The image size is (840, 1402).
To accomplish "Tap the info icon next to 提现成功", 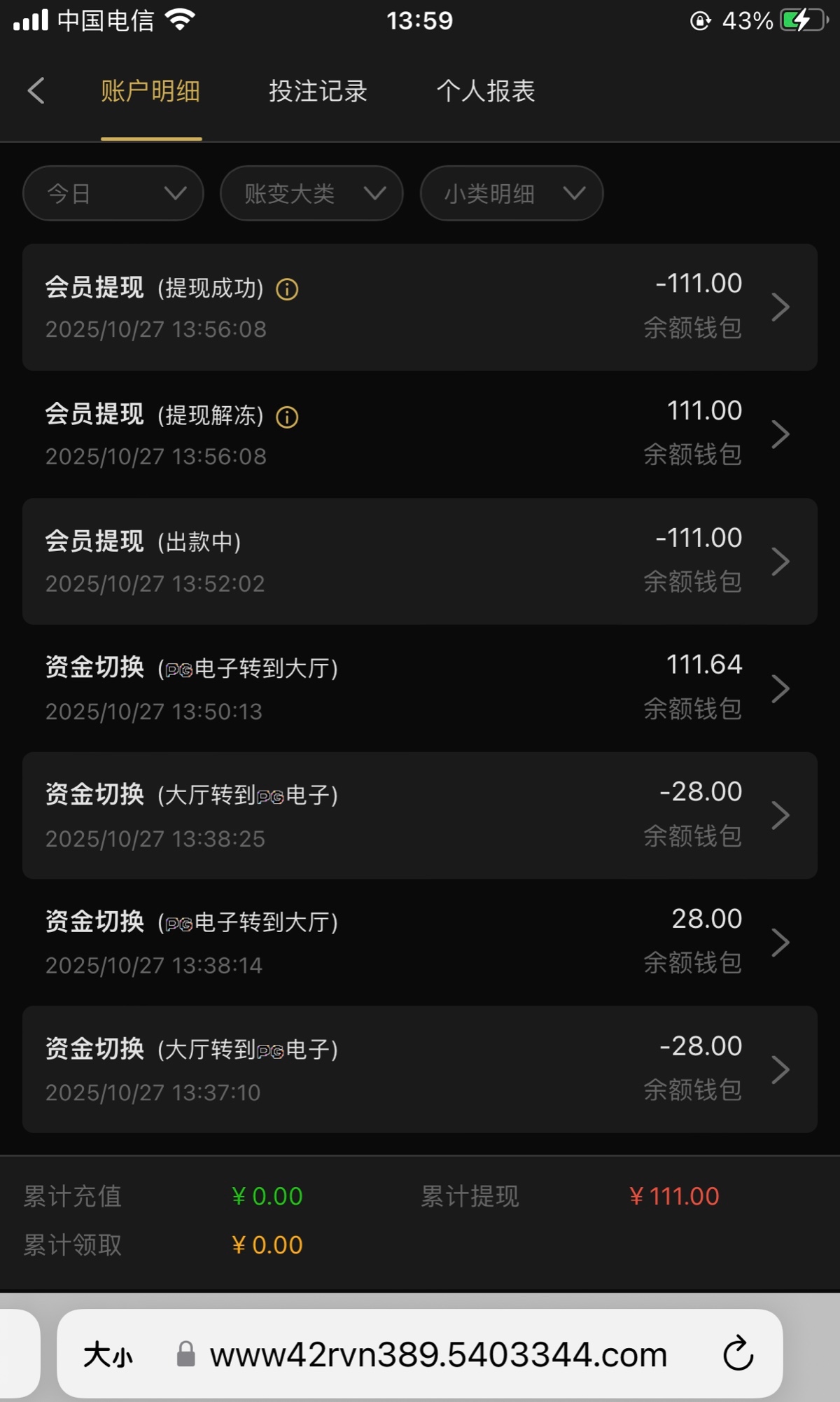I will (287, 289).
